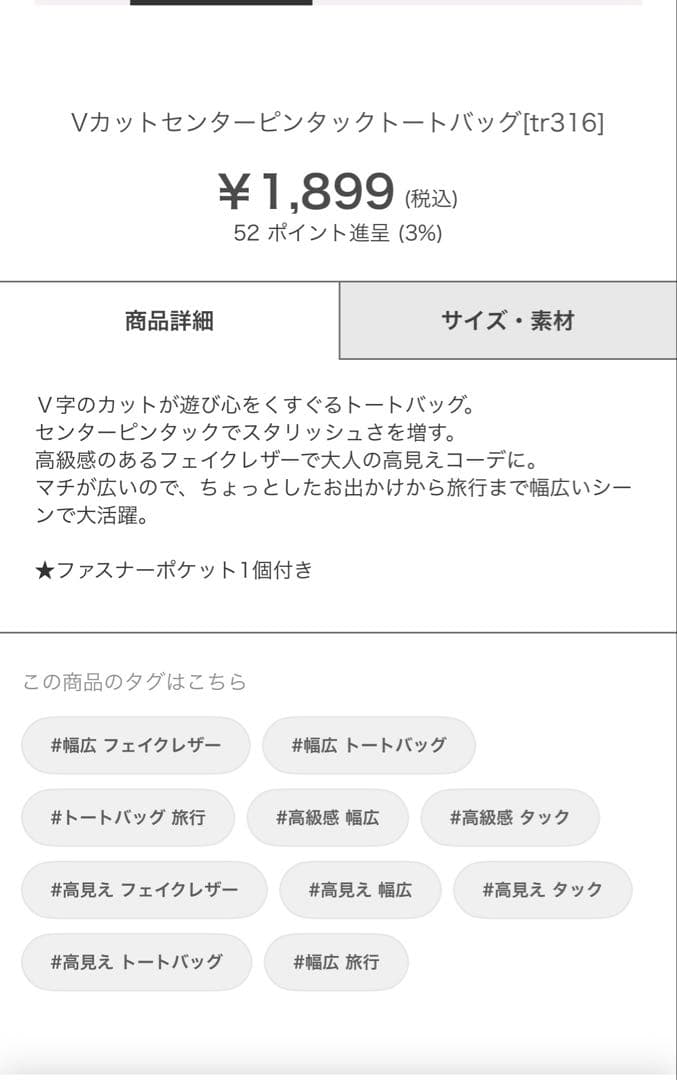Tap the #高見え トートバッグ tag
Viewport: 677px width, 1080px height.
[136, 962]
